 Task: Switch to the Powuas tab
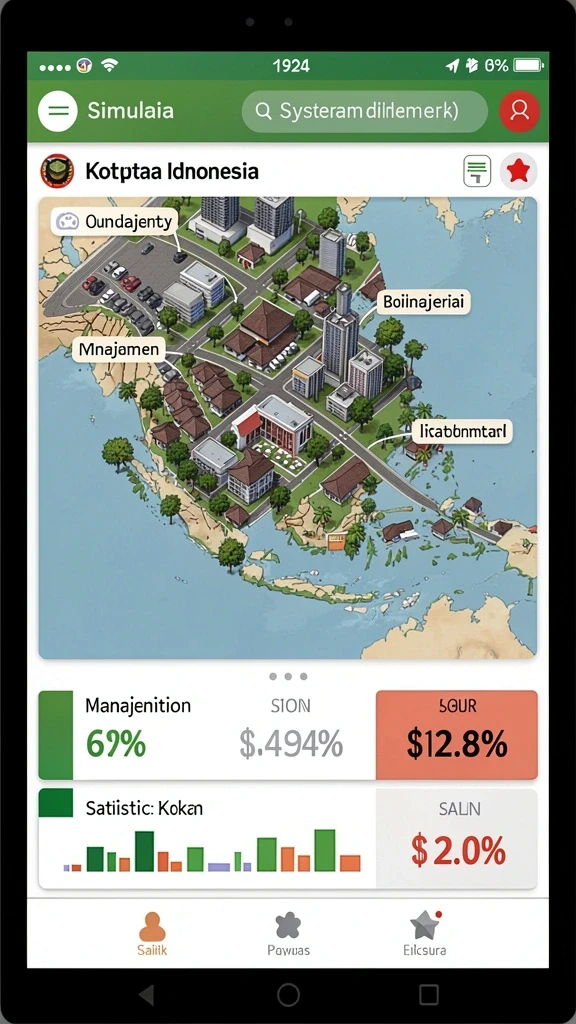[288, 934]
